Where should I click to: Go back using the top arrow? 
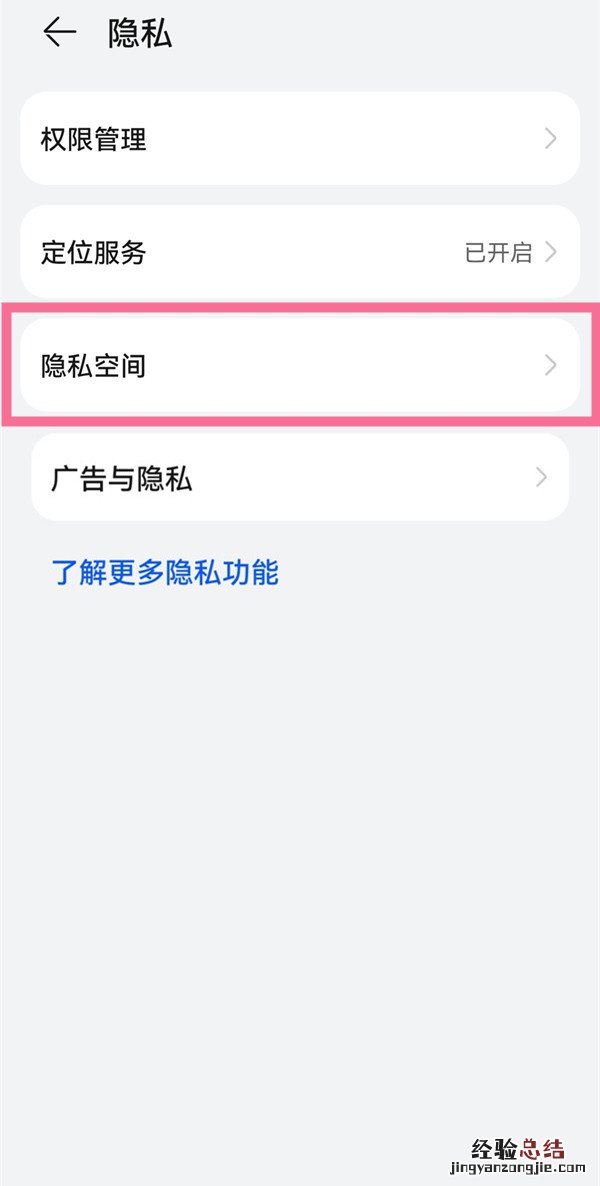(60, 33)
